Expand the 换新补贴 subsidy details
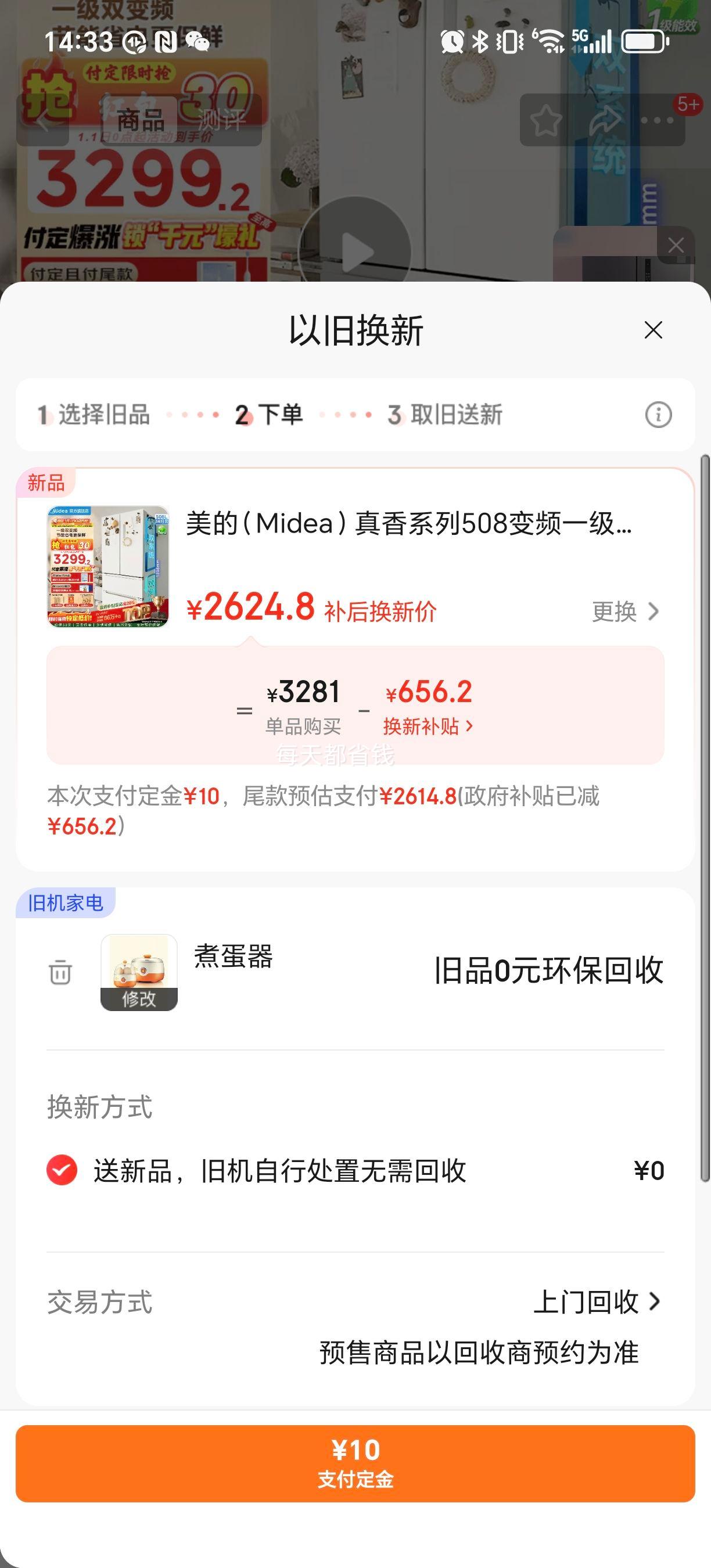This screenshot has height=1568, width=711. click(430, 725)
